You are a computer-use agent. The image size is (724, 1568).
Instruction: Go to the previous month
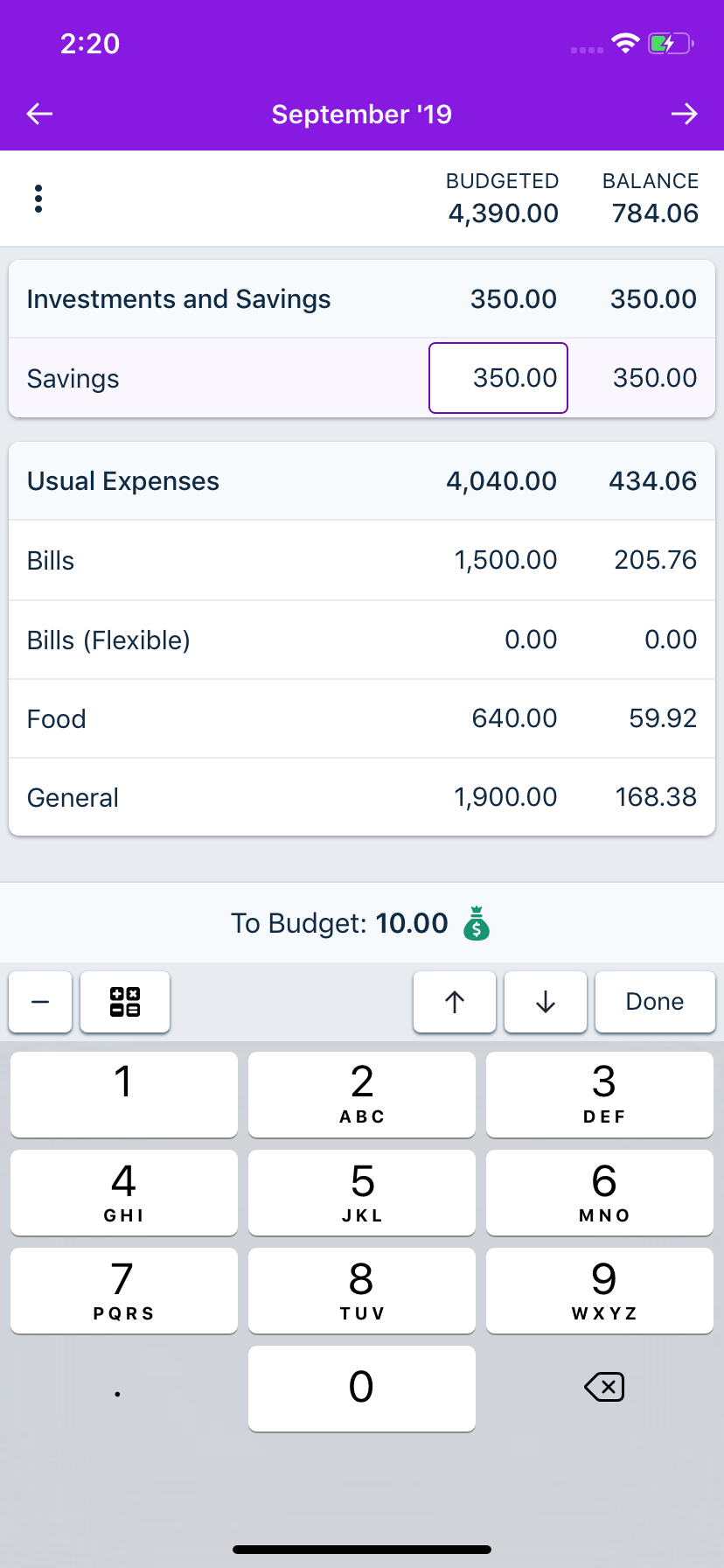[40, 114]
